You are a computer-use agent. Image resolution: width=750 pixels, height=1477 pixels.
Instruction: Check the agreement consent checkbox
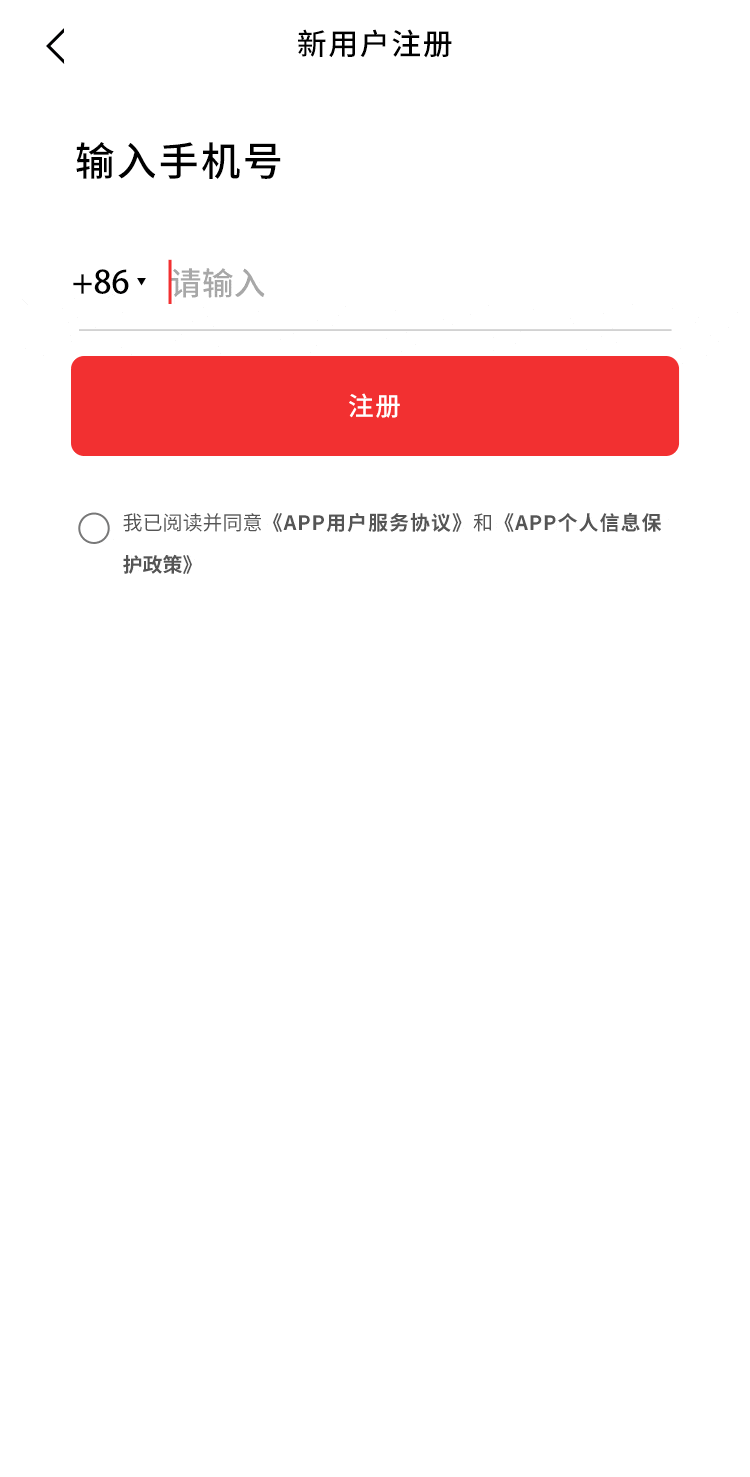[x=94, y=528]
